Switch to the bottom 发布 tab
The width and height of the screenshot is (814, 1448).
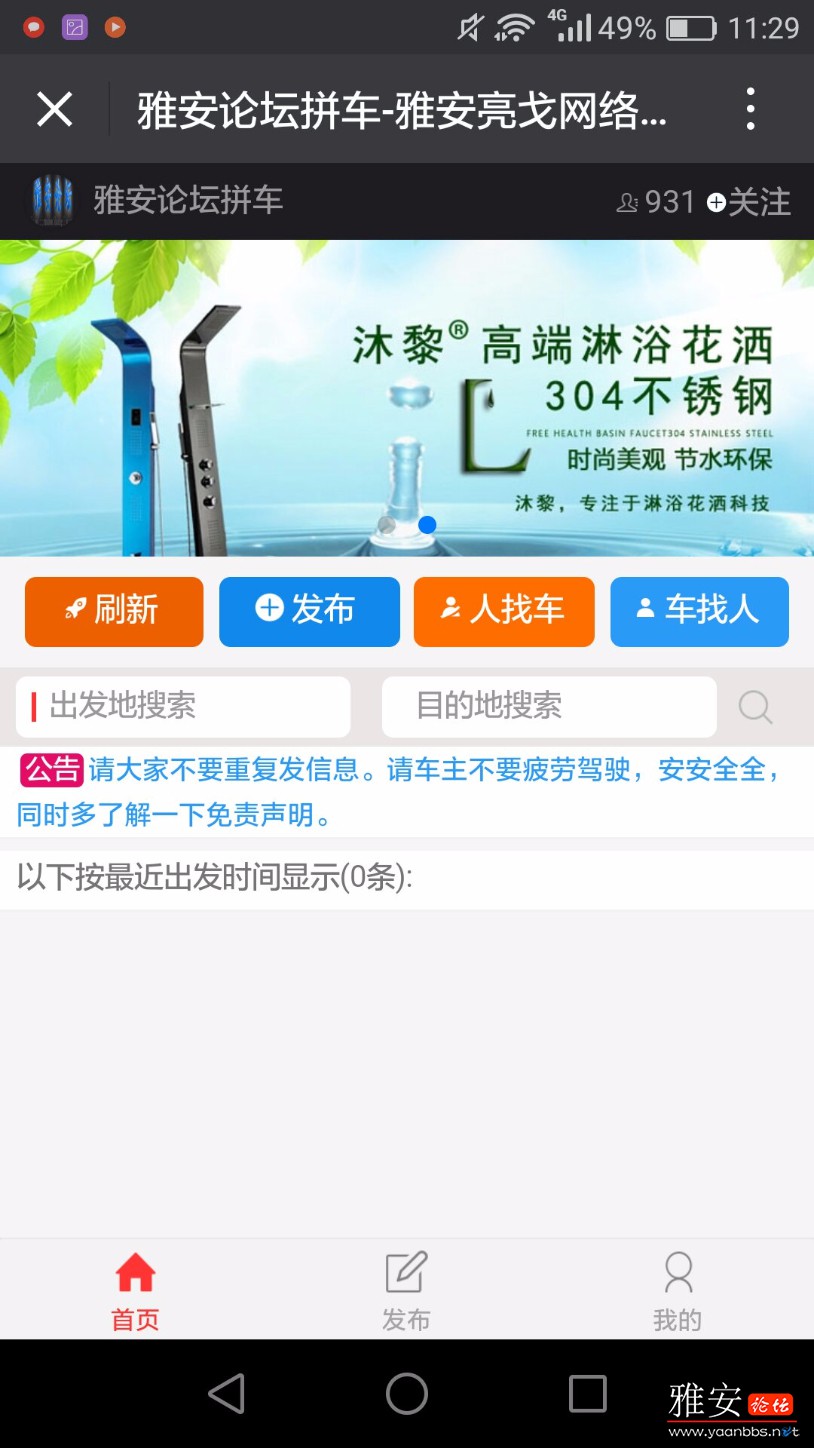click(x=406, y=1290)
